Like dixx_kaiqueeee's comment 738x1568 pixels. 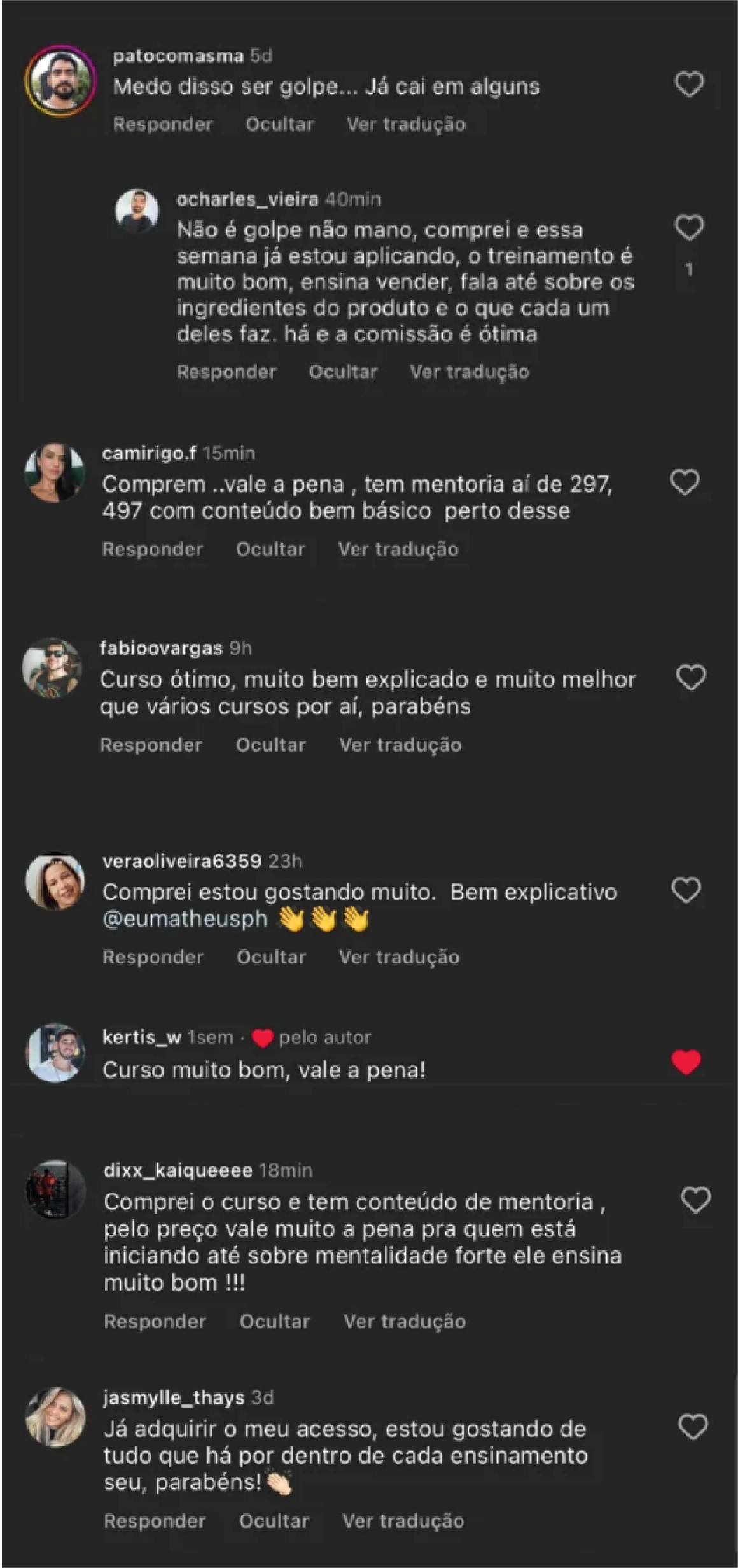click(695, 1200)
